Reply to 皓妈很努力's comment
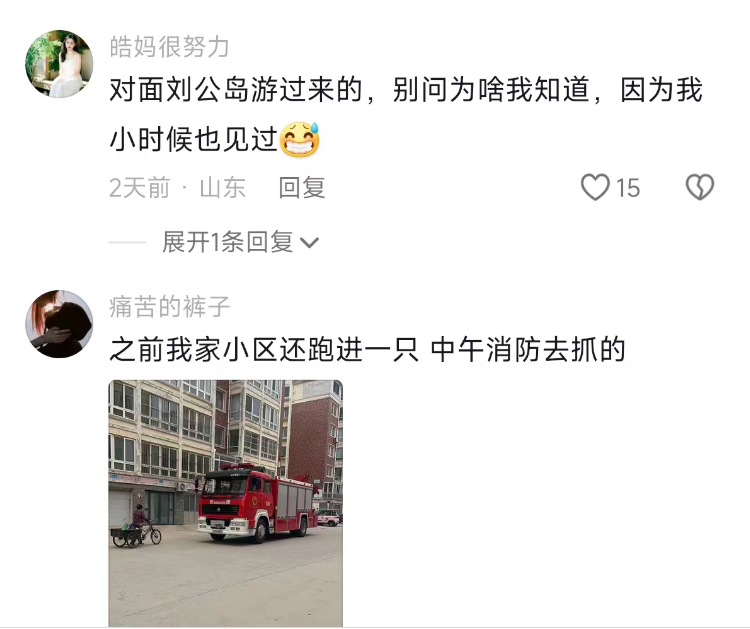750x629 pixels. [x=301, y=188]
